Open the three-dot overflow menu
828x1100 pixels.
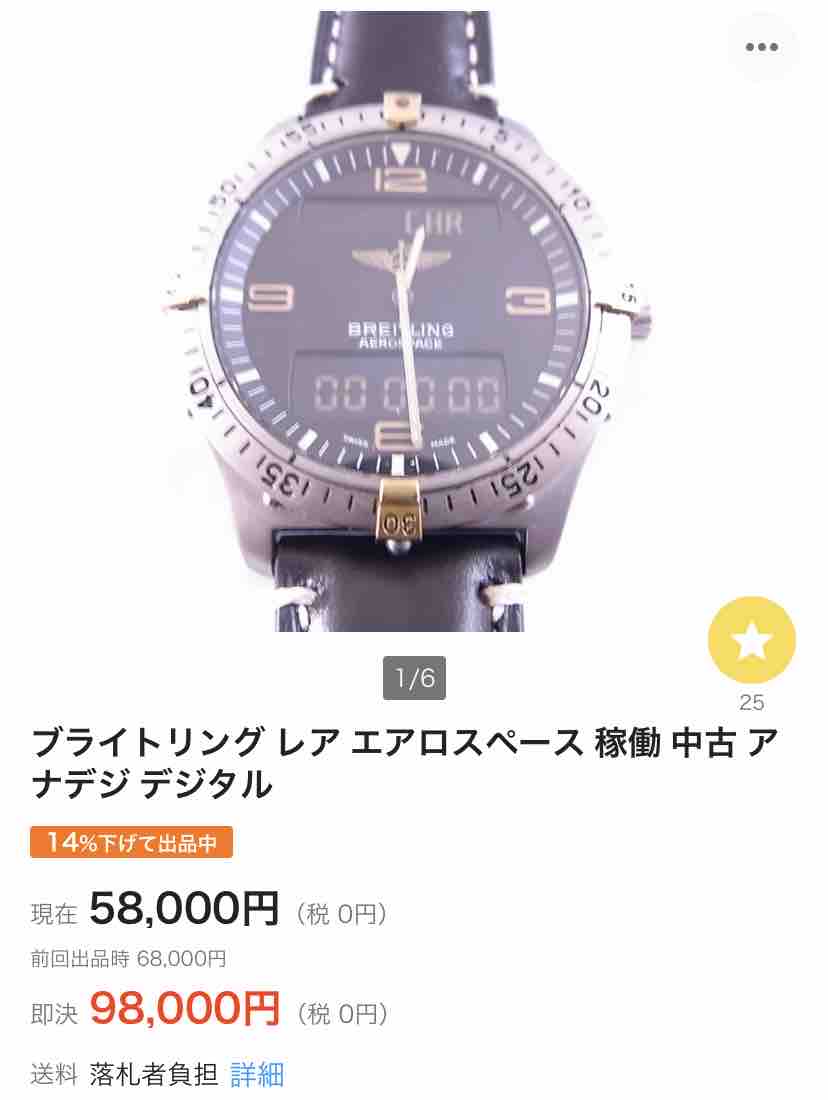[x=762, y=47]
